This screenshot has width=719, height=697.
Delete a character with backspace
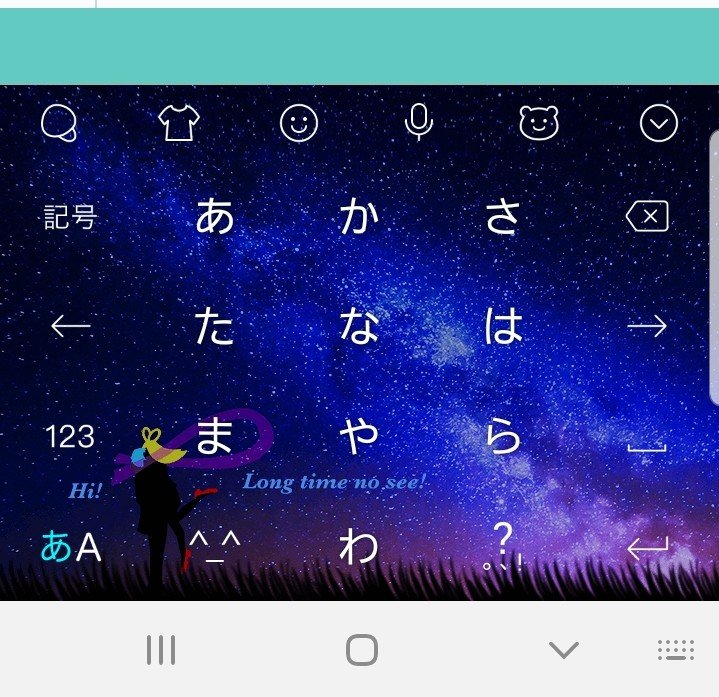point(646,216)
